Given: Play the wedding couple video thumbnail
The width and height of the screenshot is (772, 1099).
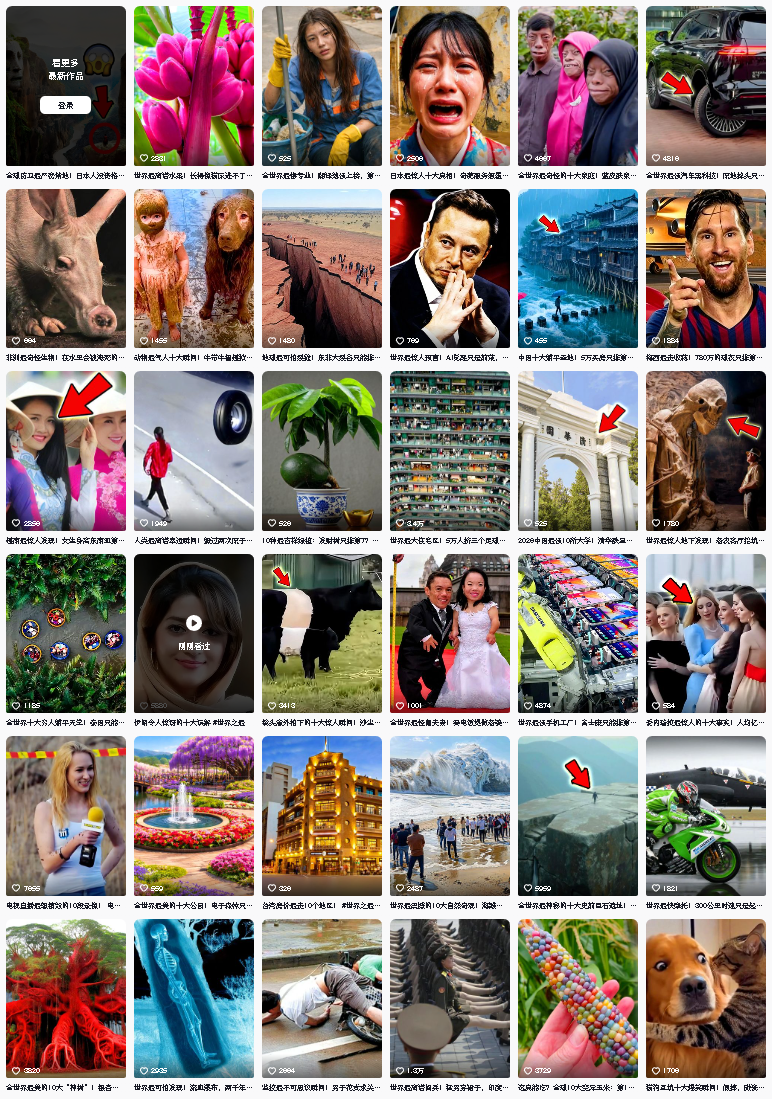Looking at the screenshot, I should pyautogui.click(x=449, y=633).
